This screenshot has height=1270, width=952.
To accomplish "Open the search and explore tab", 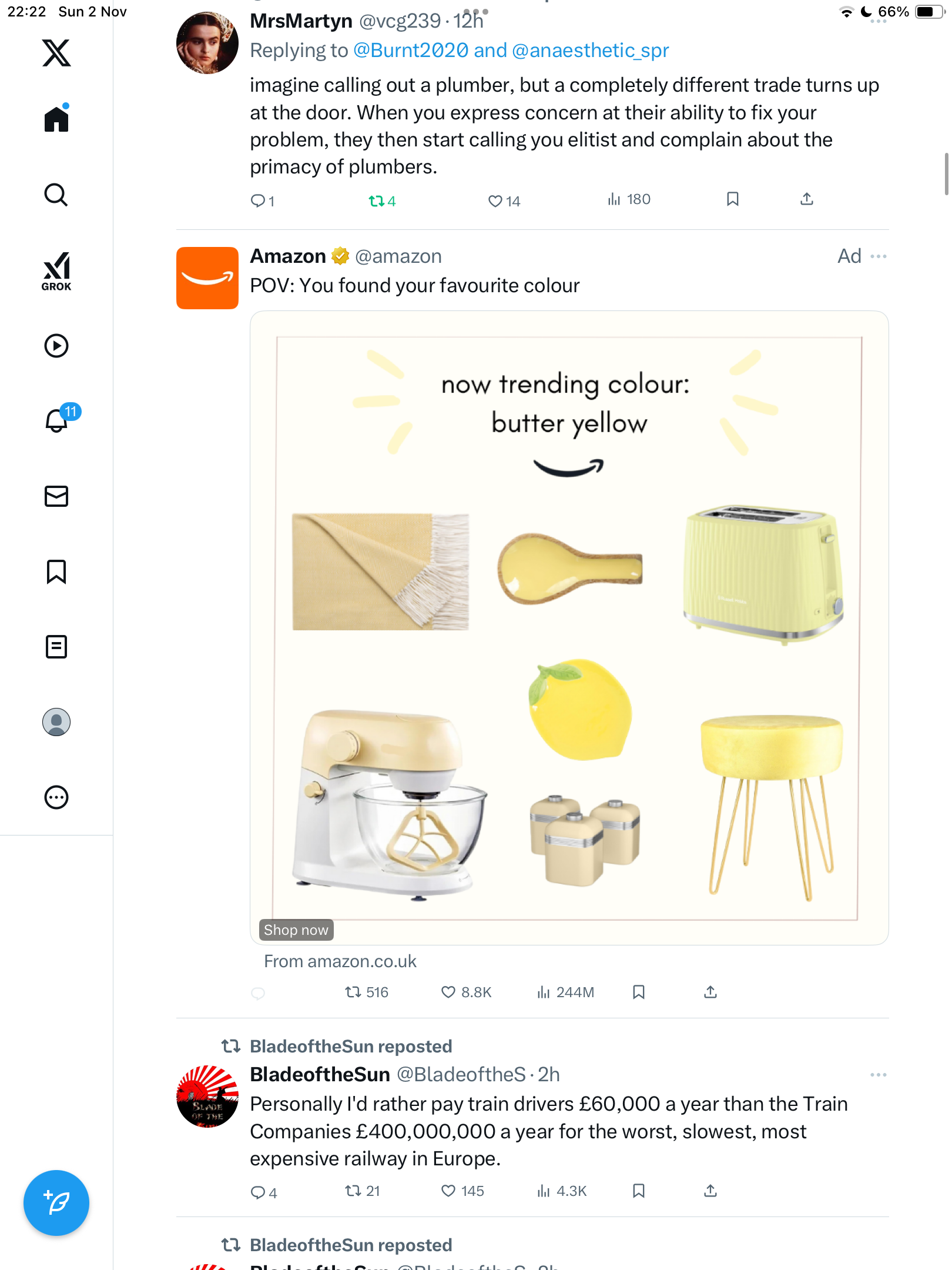I will (56, 195).
